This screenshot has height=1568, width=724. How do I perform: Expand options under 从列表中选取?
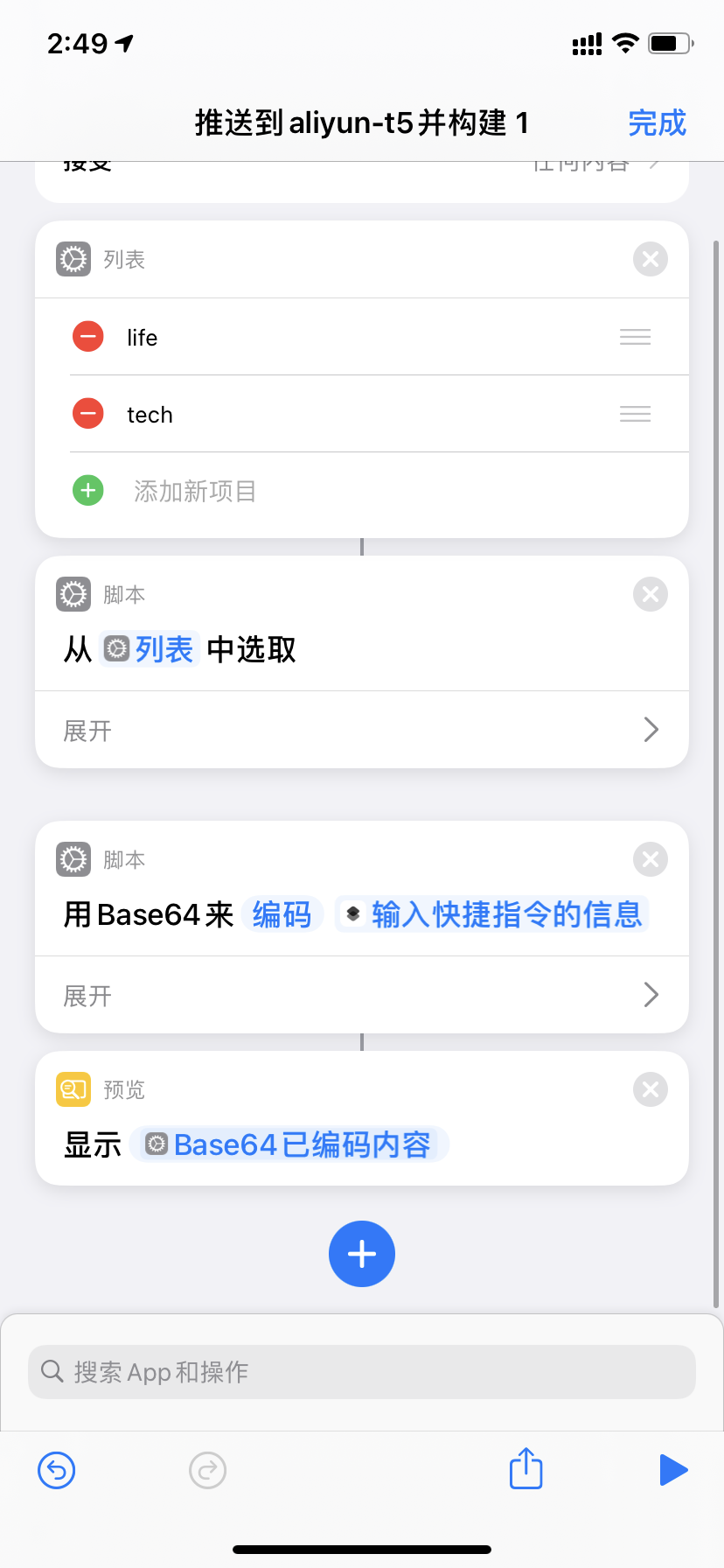click(362, 731)
